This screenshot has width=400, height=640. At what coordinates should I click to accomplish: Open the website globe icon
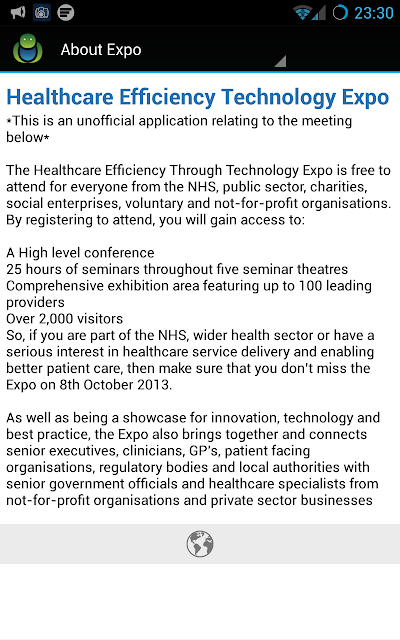pos(200,544)
